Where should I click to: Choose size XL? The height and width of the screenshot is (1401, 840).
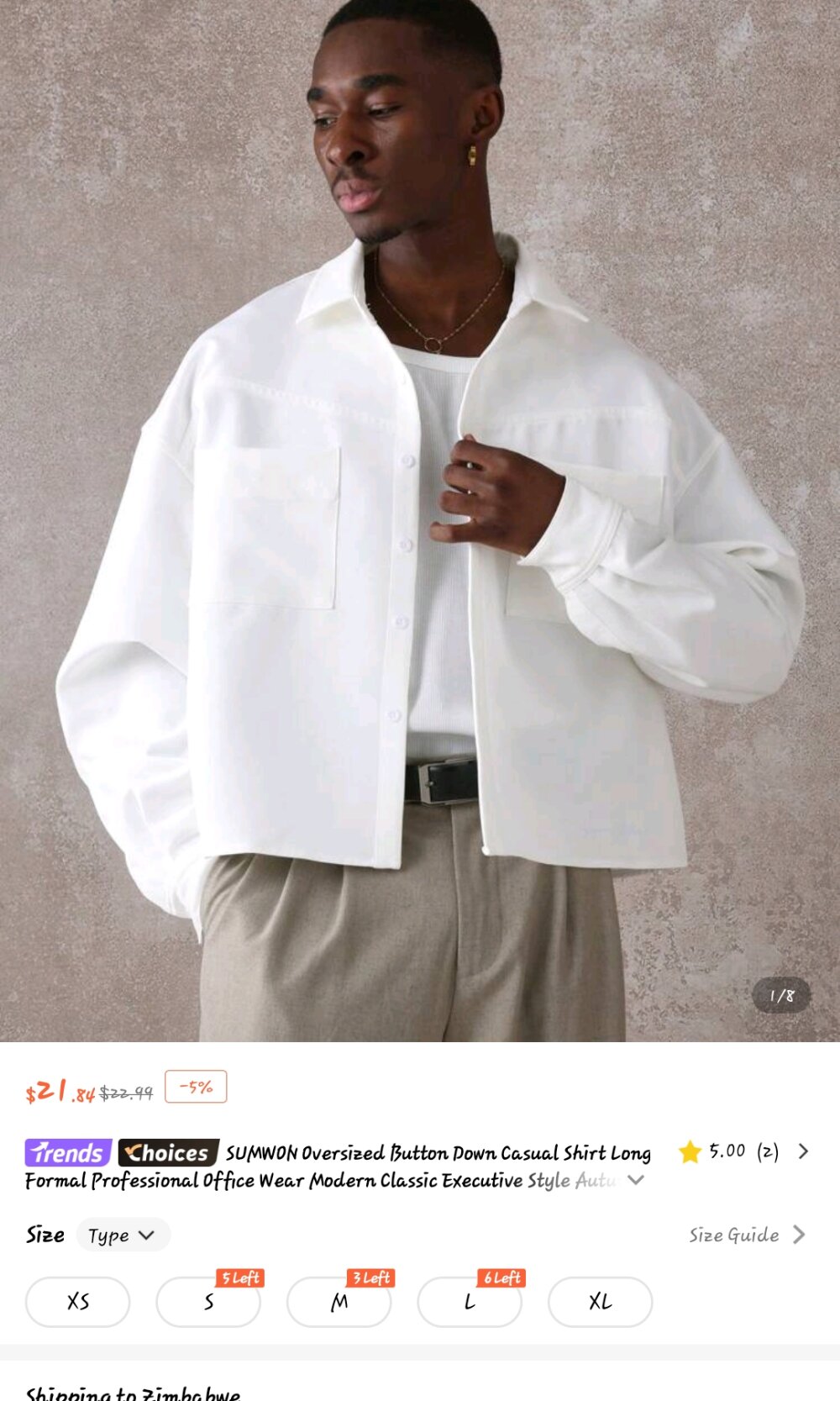click(600, 1302)
